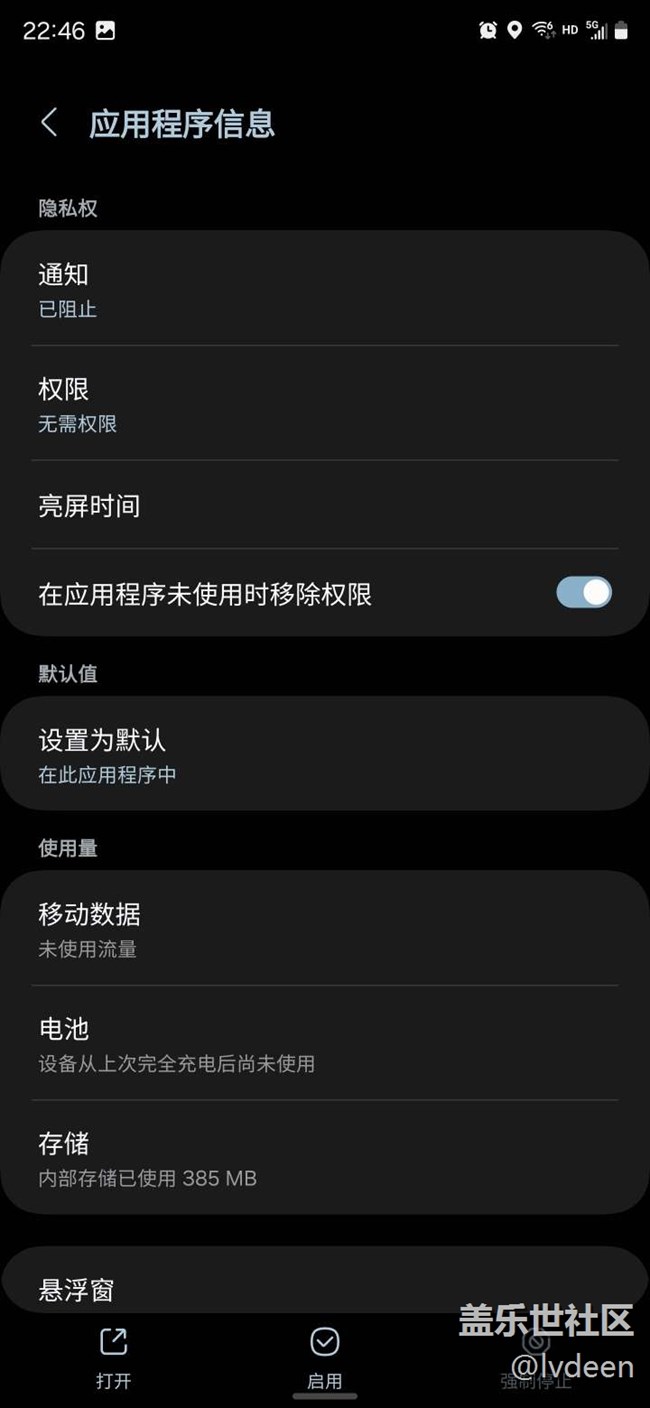Toggle 在应用程序未使用时移除权限 switch
The width and height of the screenshot is (650, 1408).
584,593
